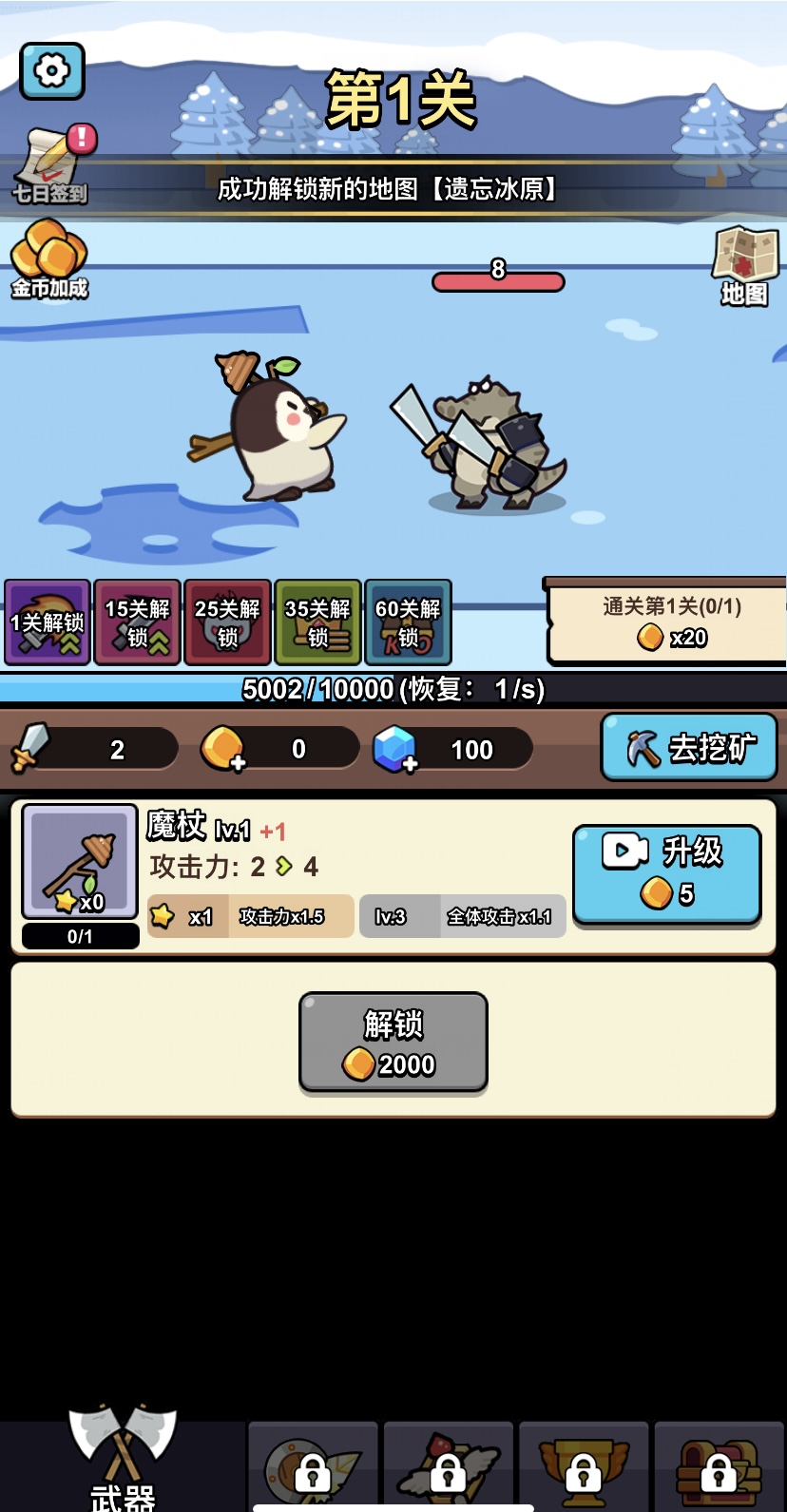Go mining with 去挖矿
This screenshot has height=1512, width=787.
coord(689,748)
